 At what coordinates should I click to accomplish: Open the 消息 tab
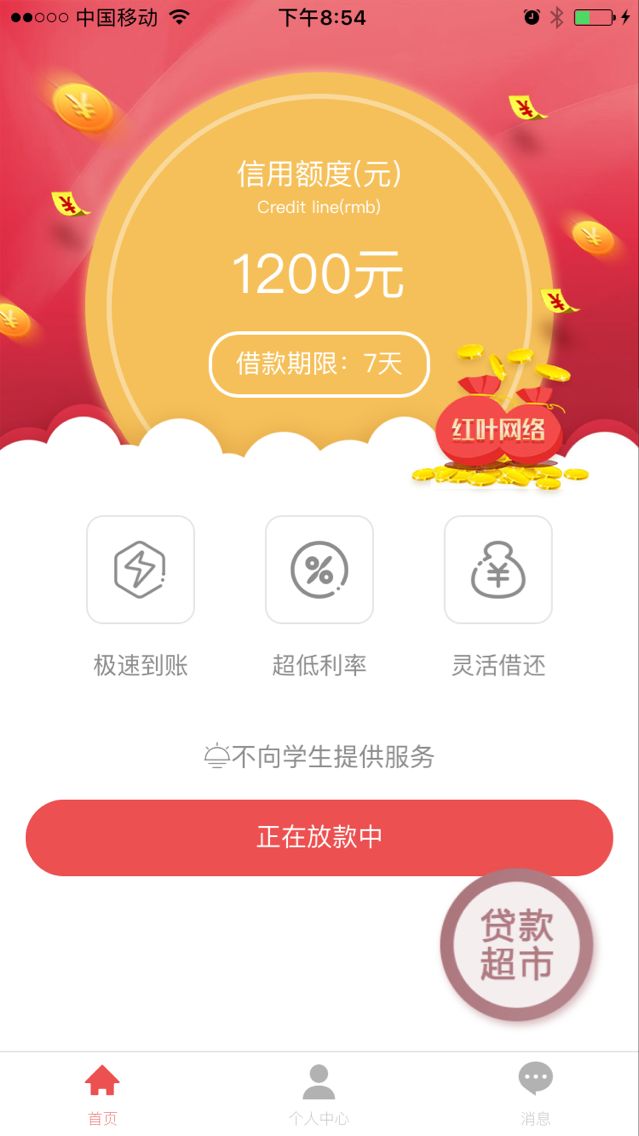pyautogui.click(x=535, y=1095)
